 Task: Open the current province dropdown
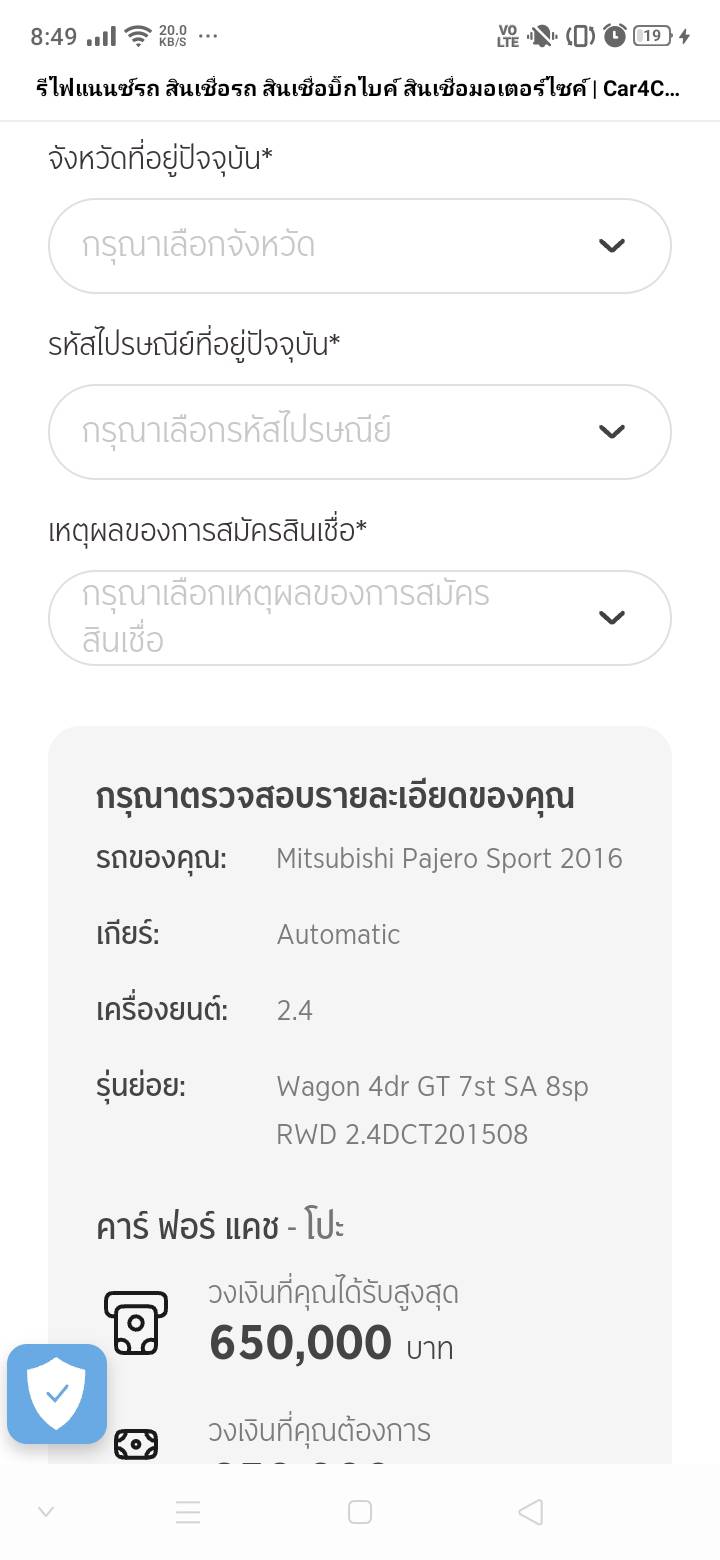[359, 246]
